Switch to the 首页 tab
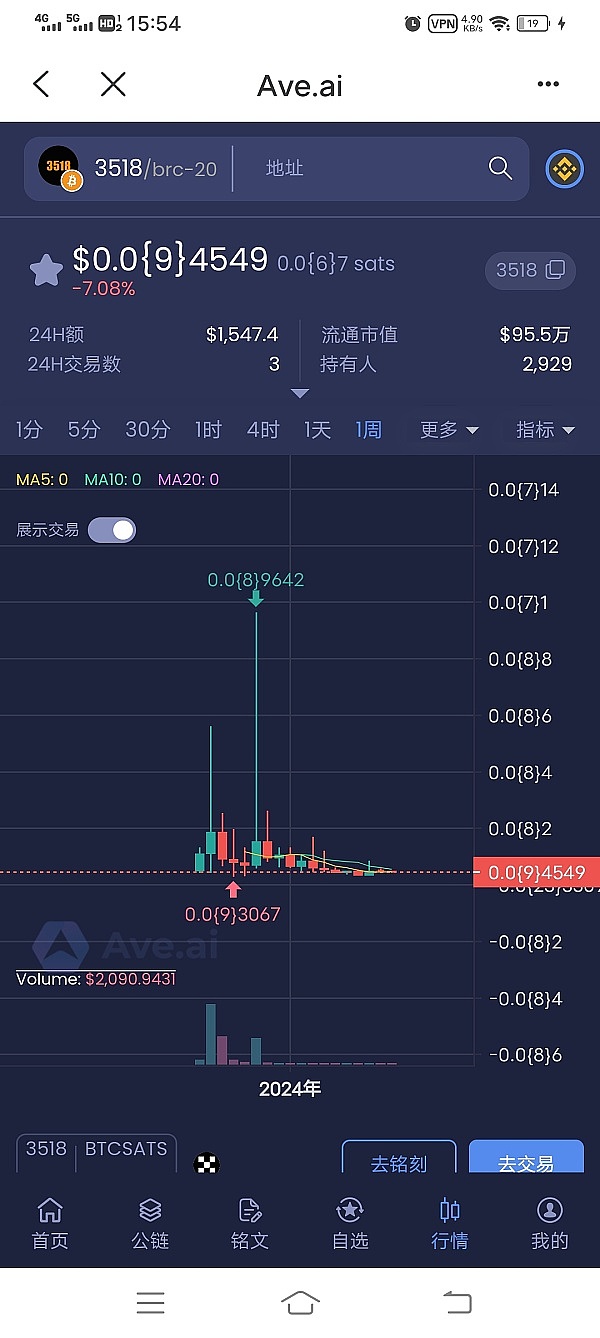 coord(50,1224)
